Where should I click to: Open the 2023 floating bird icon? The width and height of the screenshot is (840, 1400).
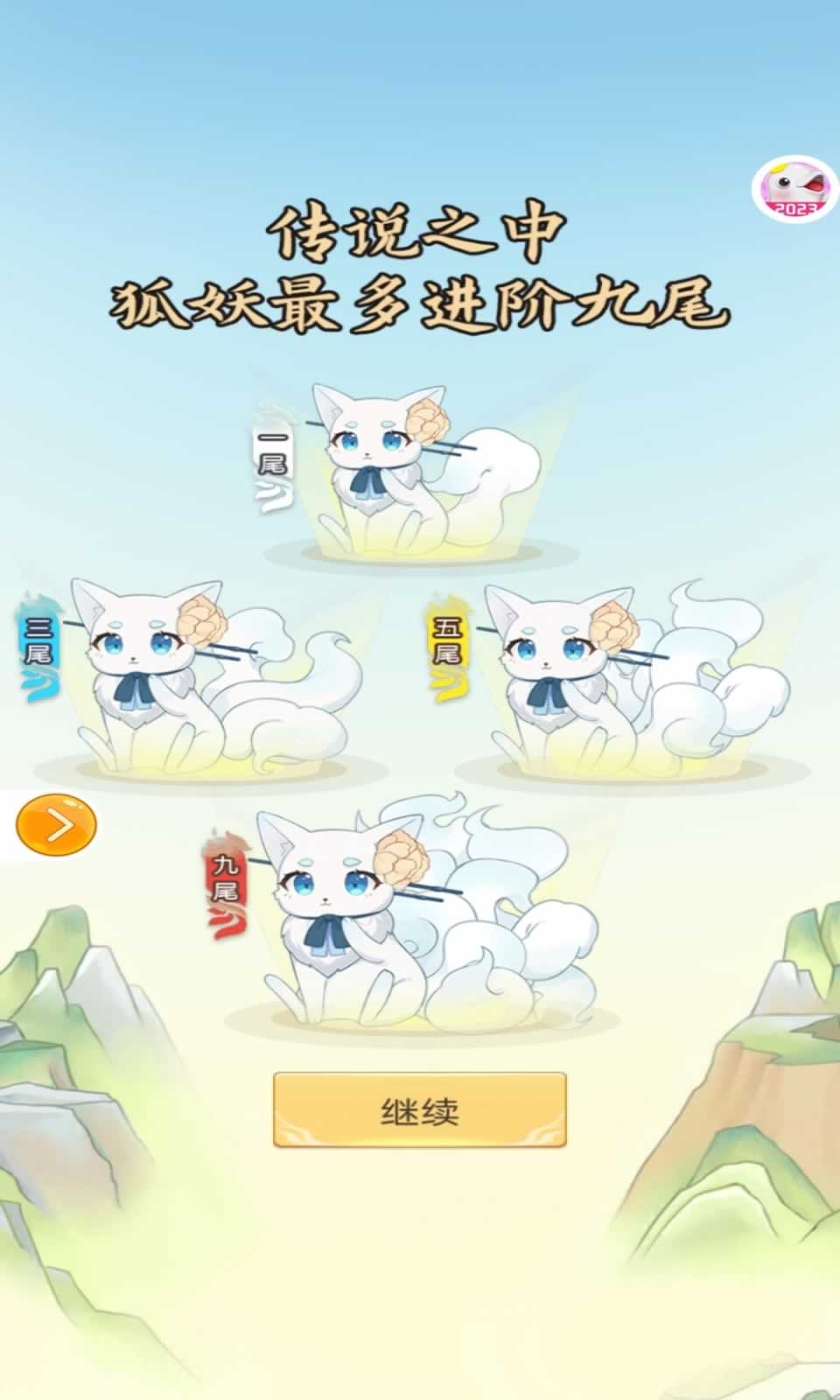[x=794, y=188]
